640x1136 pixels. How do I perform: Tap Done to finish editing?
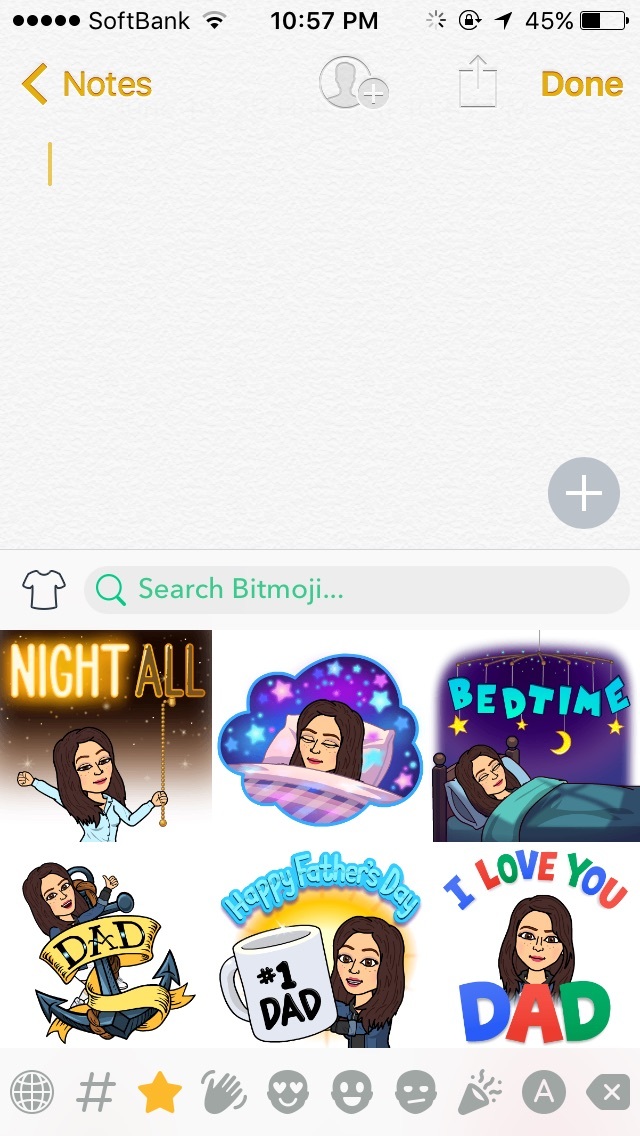(x=581, y=84)
